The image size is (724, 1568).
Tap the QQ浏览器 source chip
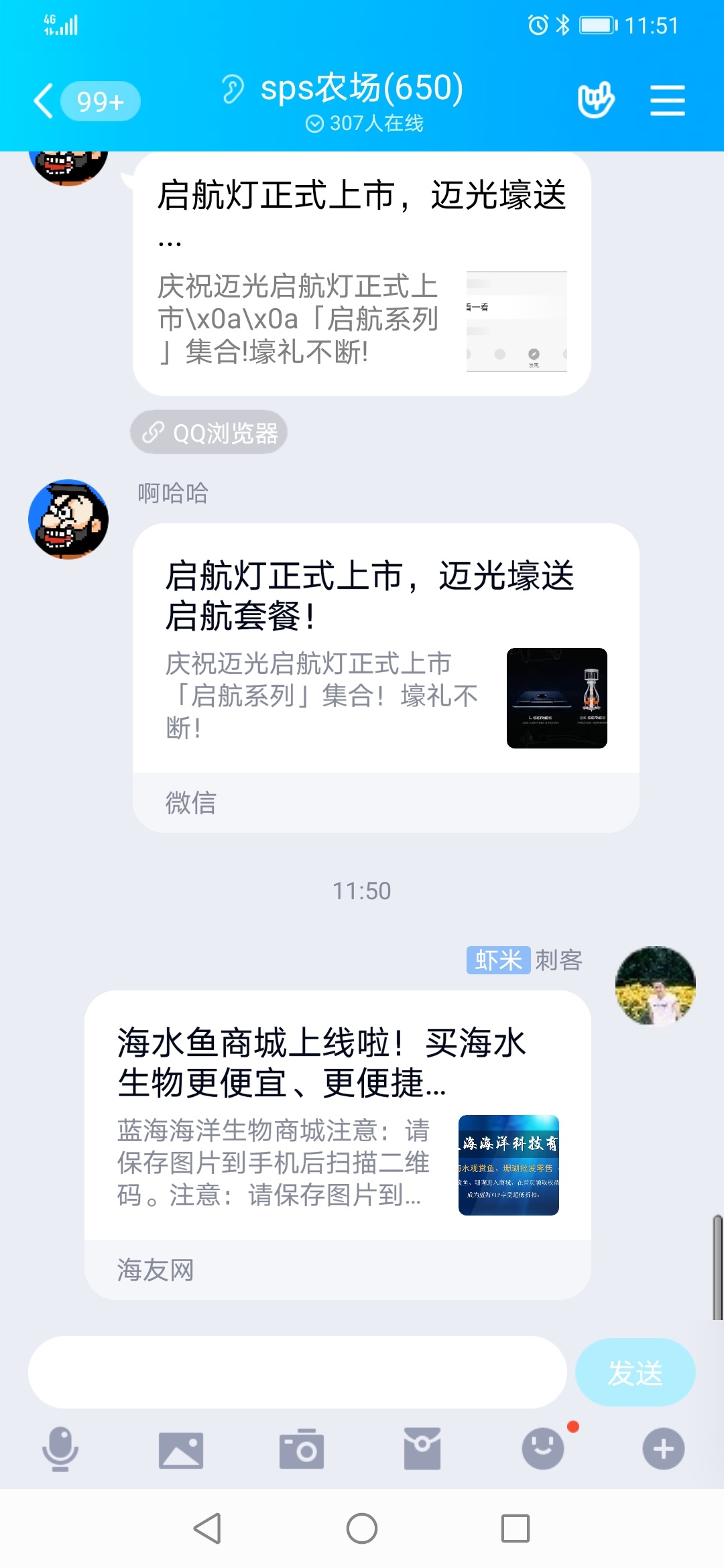[209, 433]
